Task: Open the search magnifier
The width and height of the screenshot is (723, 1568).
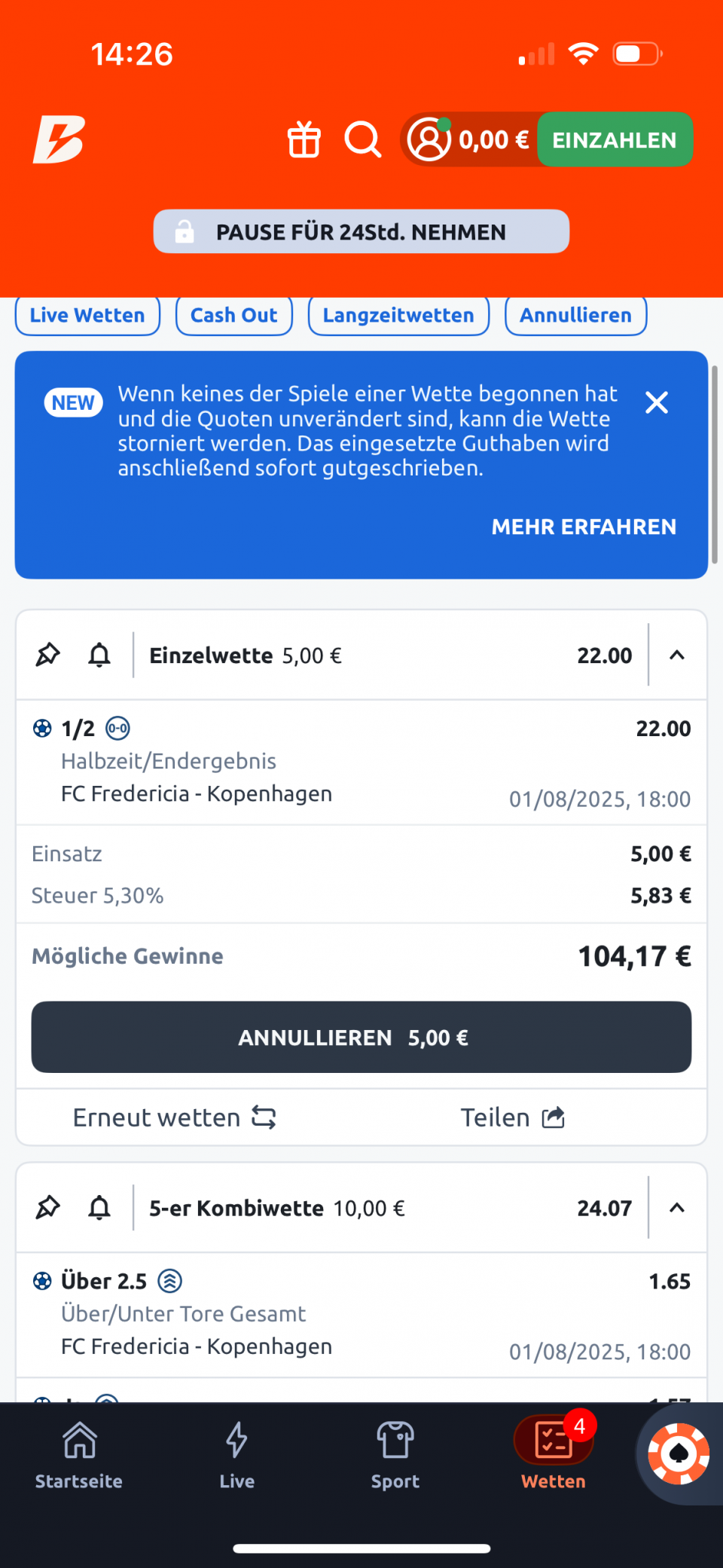Action: tap(363, 140)
